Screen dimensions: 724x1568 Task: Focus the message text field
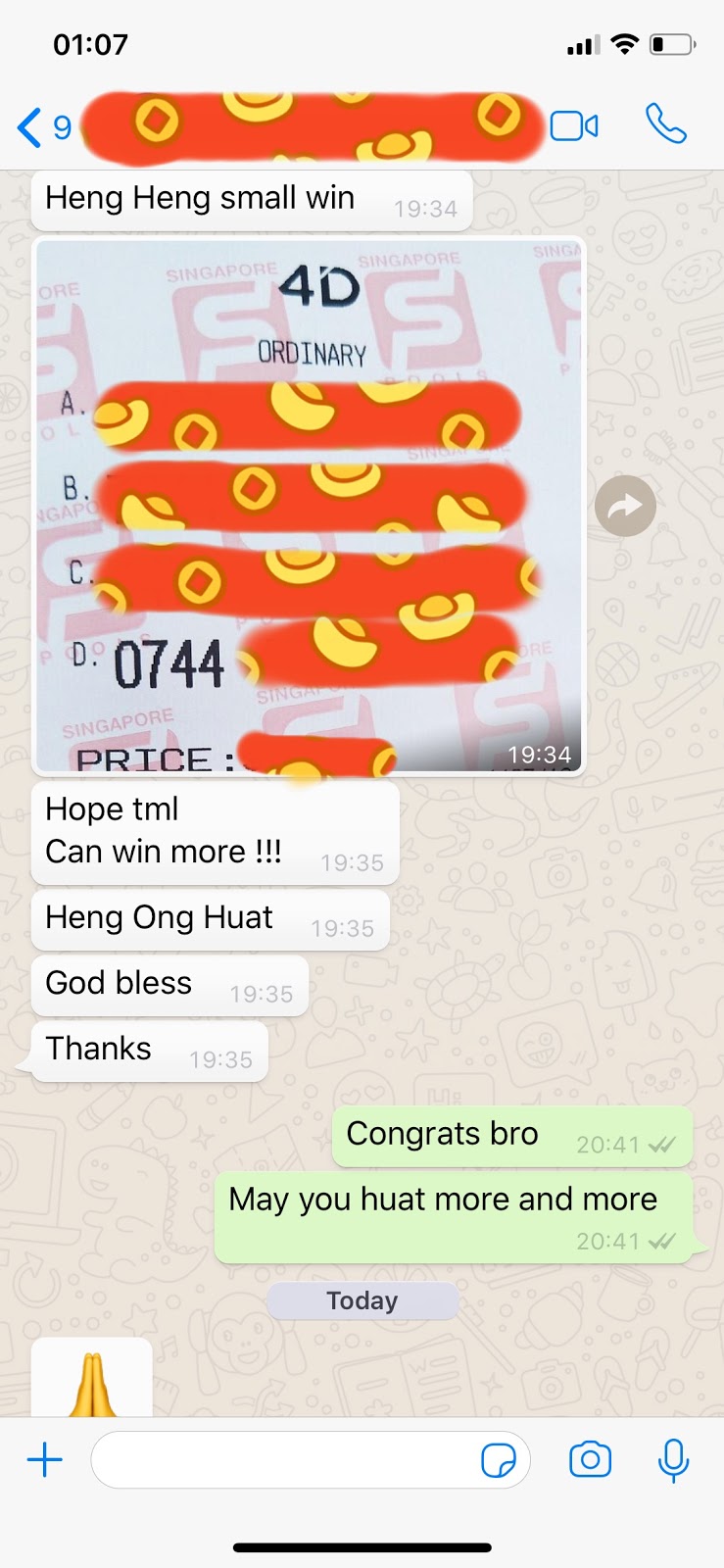pyautogui.click(x=284, y=1460)
